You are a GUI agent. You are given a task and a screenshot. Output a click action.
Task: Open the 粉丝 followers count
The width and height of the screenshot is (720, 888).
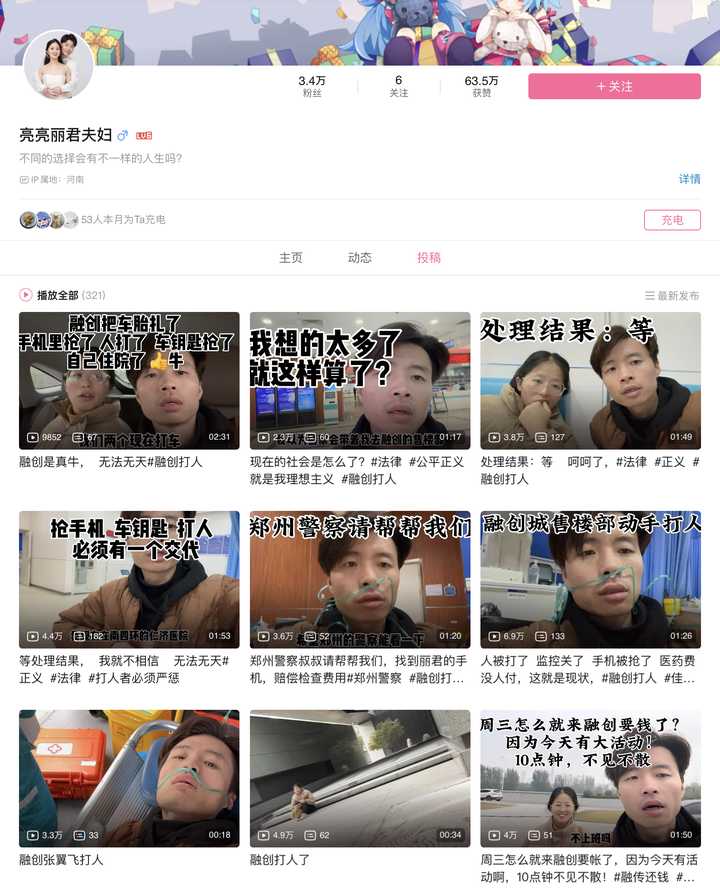(312, 86)
